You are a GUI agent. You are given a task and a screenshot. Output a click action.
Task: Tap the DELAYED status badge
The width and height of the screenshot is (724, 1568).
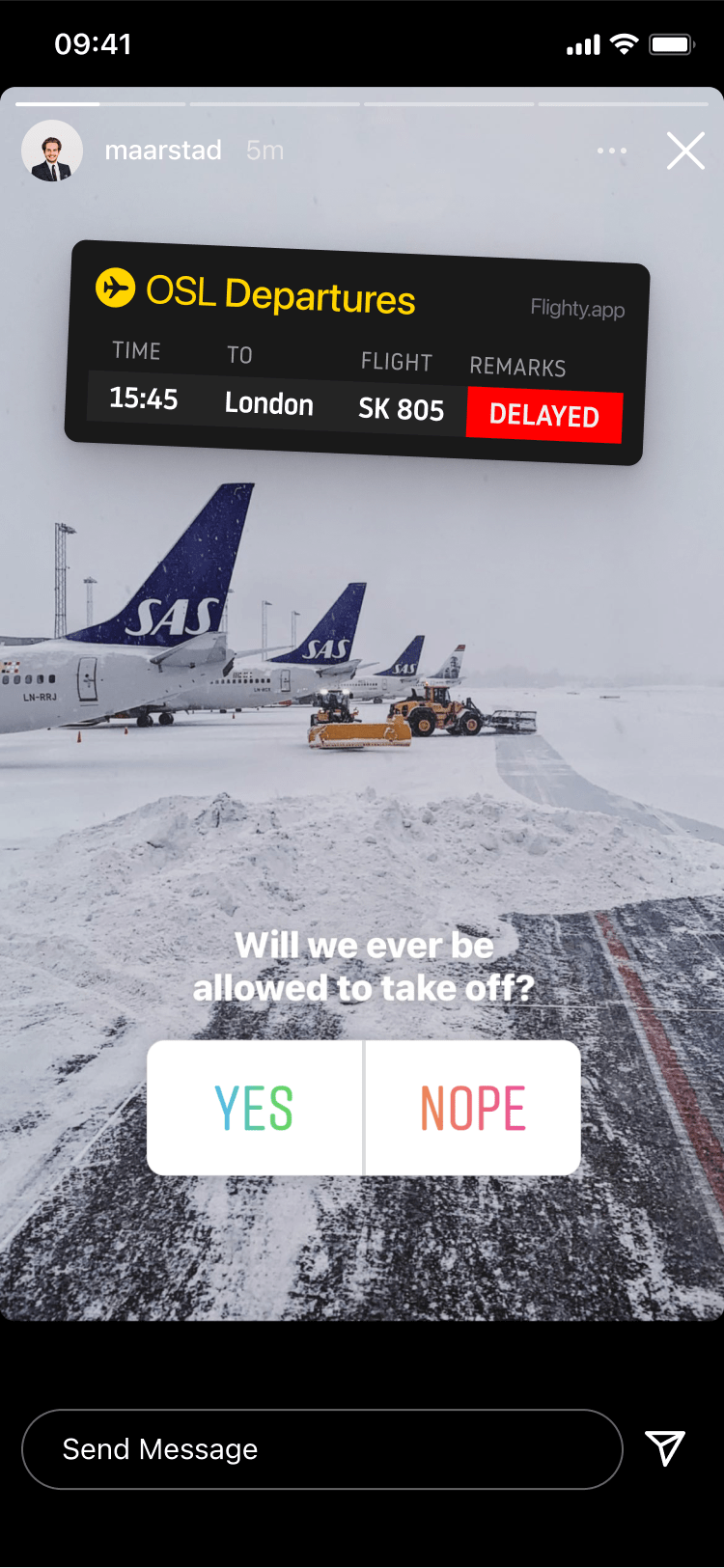[543, 415]
